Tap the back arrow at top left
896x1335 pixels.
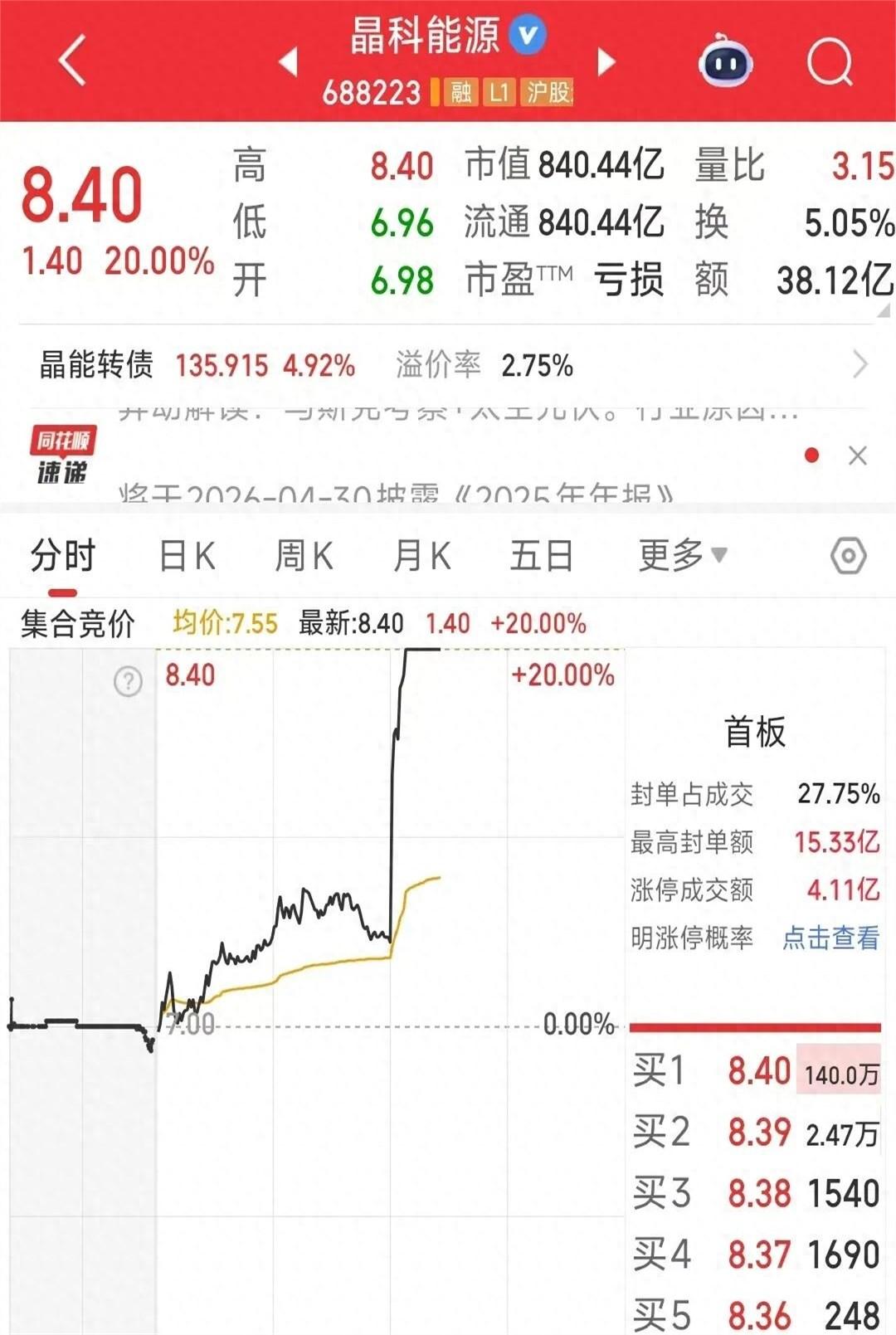point(72,62)
